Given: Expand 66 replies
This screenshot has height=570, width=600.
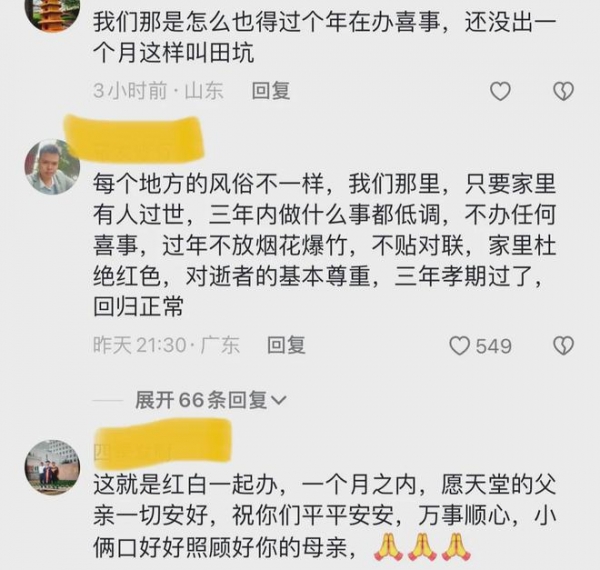Looking at the screenshot, I should [210, 400].
